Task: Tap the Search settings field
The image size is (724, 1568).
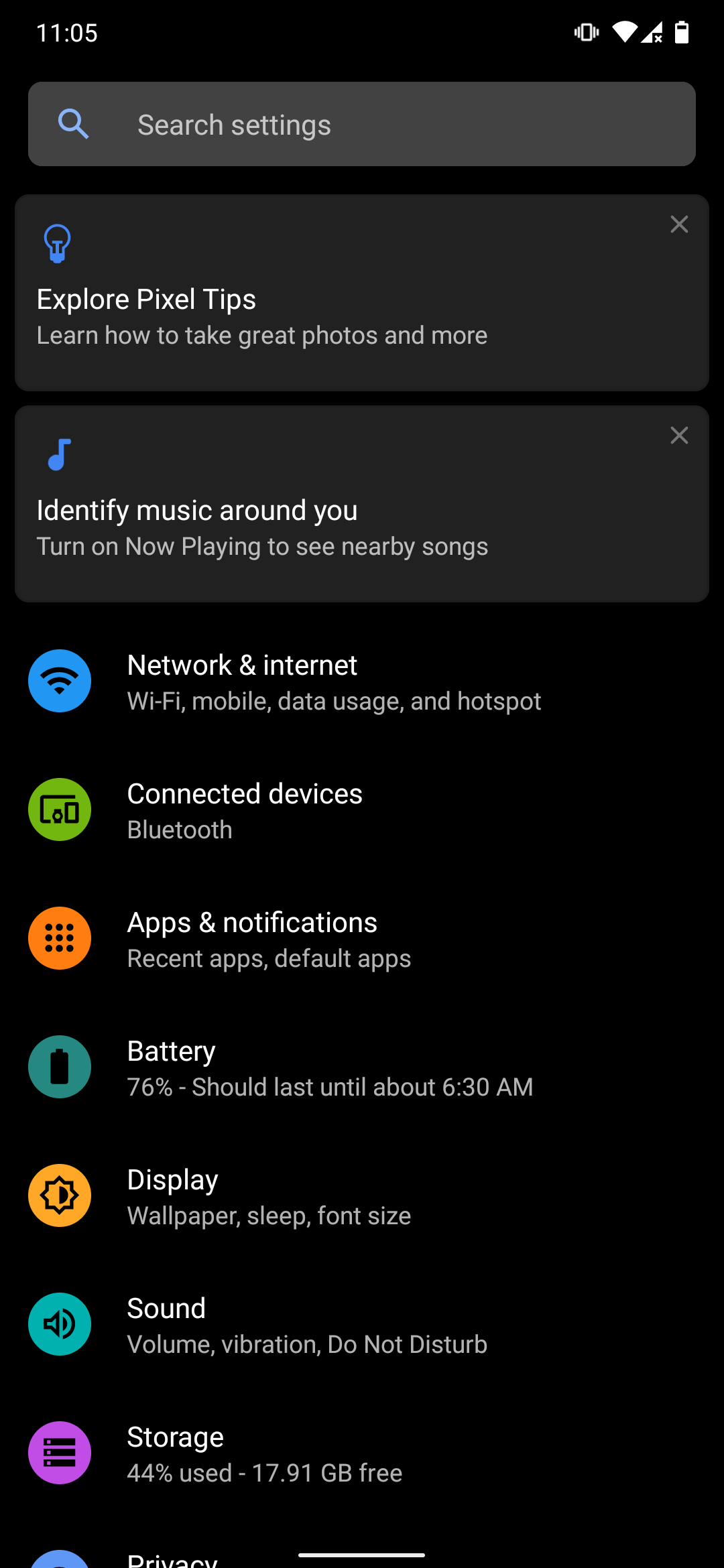Action: click(x=362, y=125)
